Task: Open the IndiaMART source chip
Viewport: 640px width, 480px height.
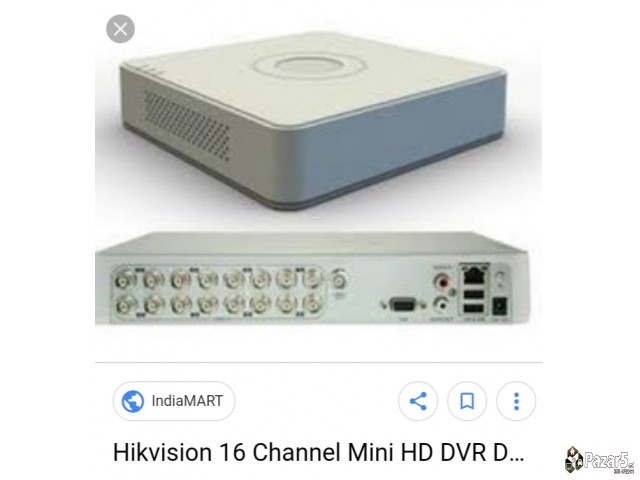Action: pos(173,401)
